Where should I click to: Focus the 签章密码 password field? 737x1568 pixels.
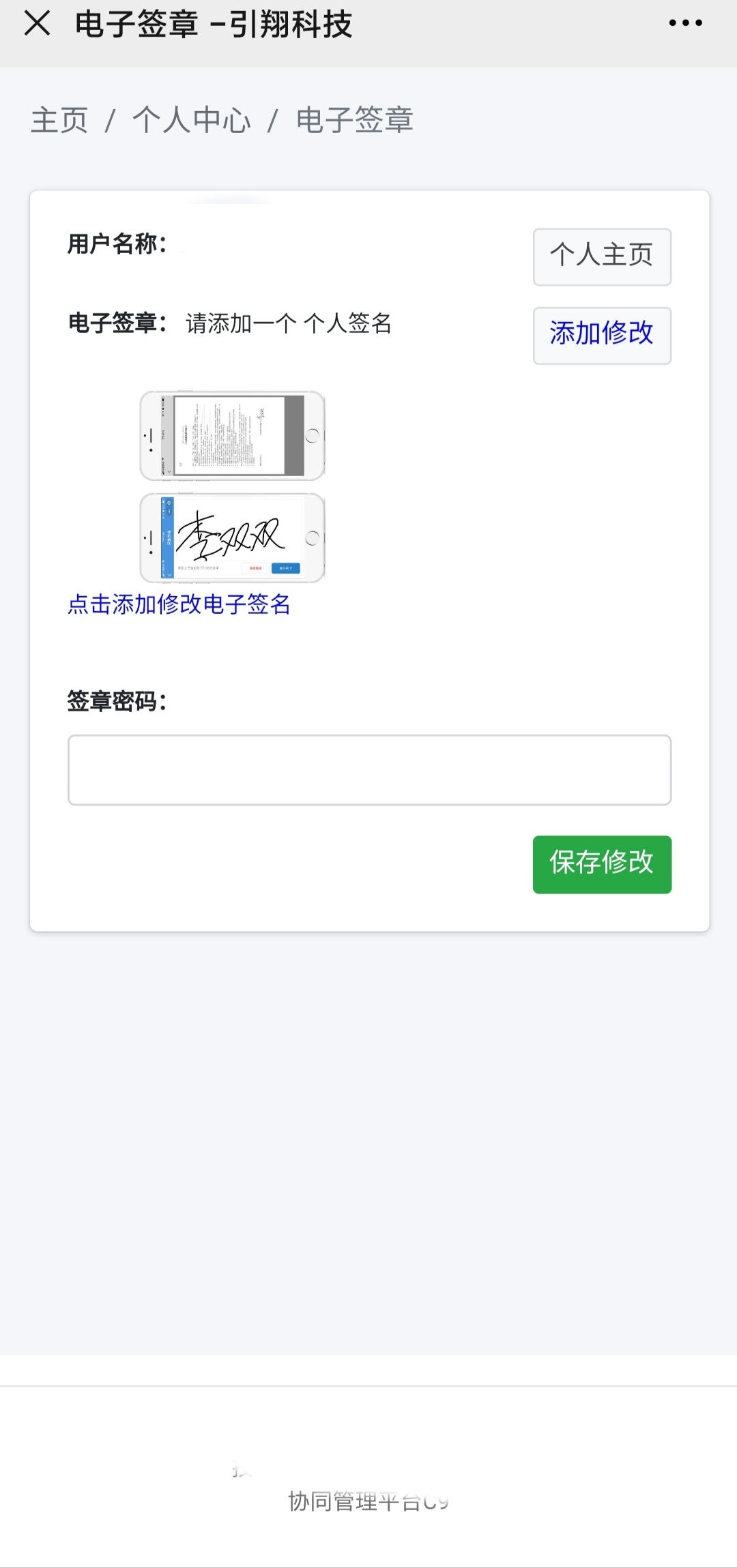369,769
